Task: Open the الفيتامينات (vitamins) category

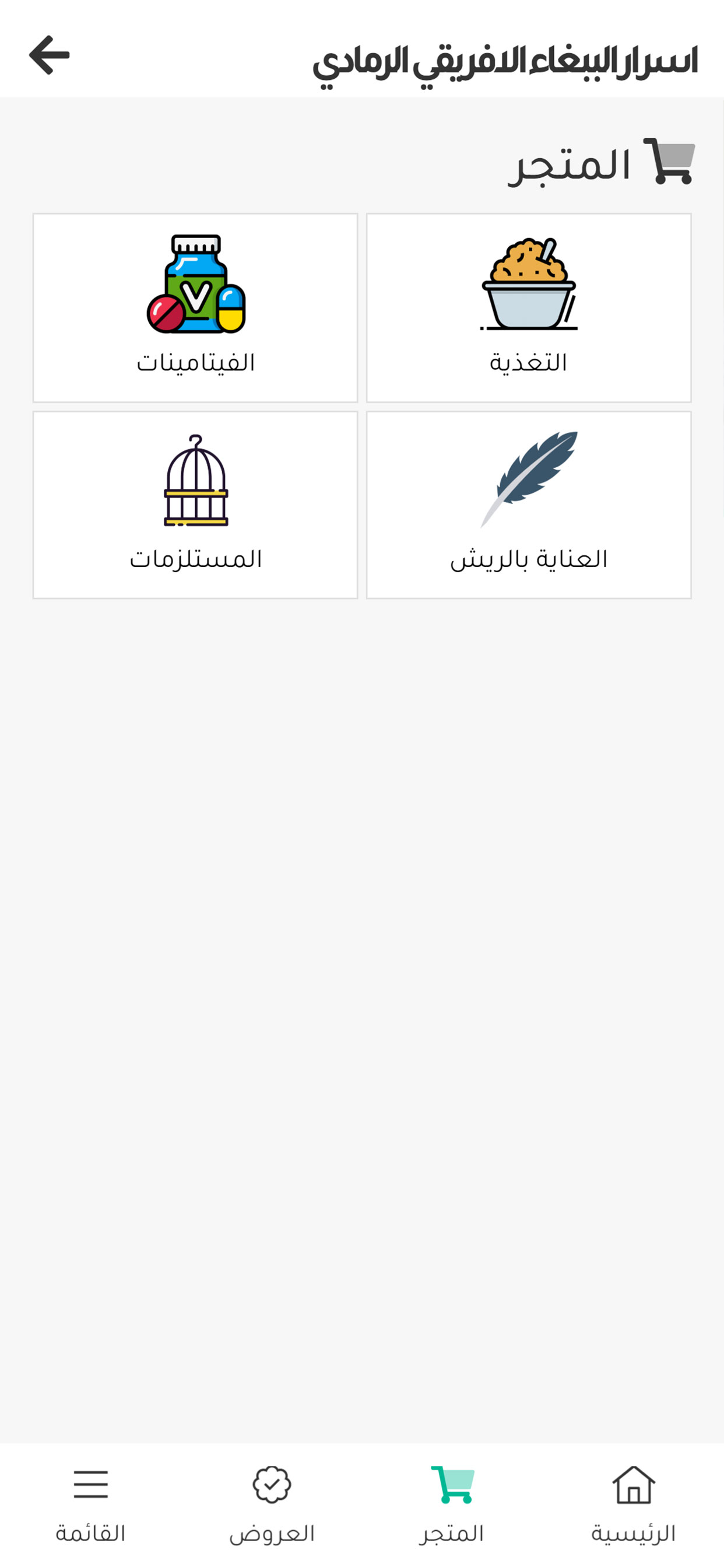Action: pyautogui.click(x=195, y=307)
